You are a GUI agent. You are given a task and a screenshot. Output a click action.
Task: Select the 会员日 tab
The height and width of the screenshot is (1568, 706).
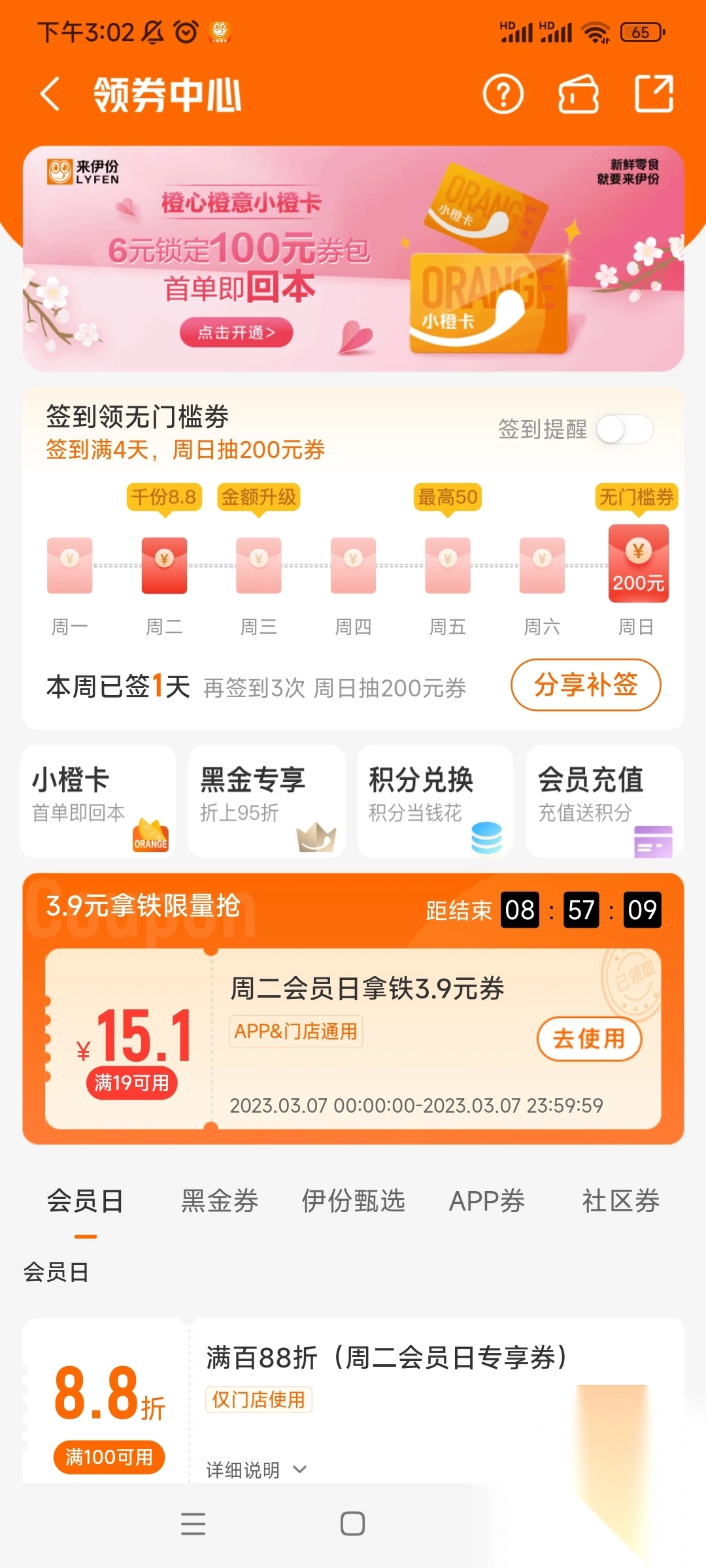point(85,1201)
